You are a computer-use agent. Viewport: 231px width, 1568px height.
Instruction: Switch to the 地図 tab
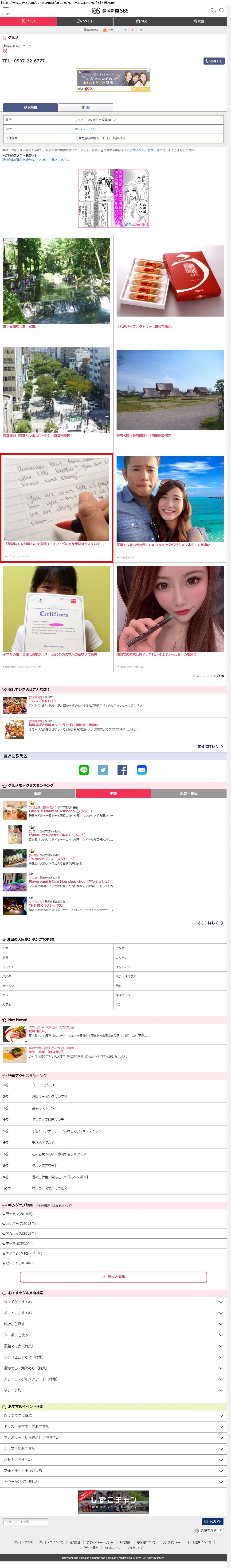(86, 107)
